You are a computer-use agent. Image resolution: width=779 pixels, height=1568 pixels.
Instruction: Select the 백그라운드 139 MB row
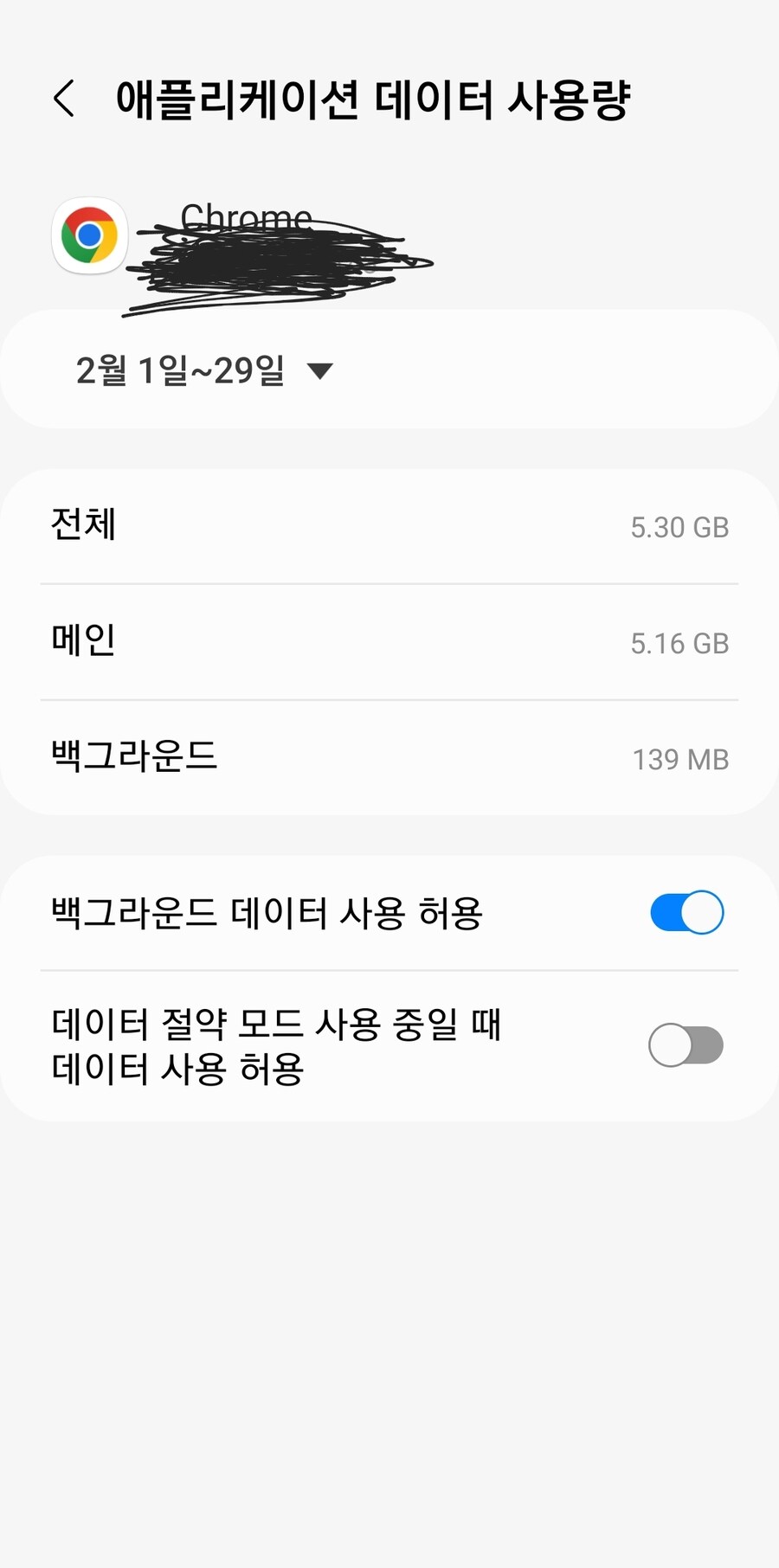tap(389, 757)
